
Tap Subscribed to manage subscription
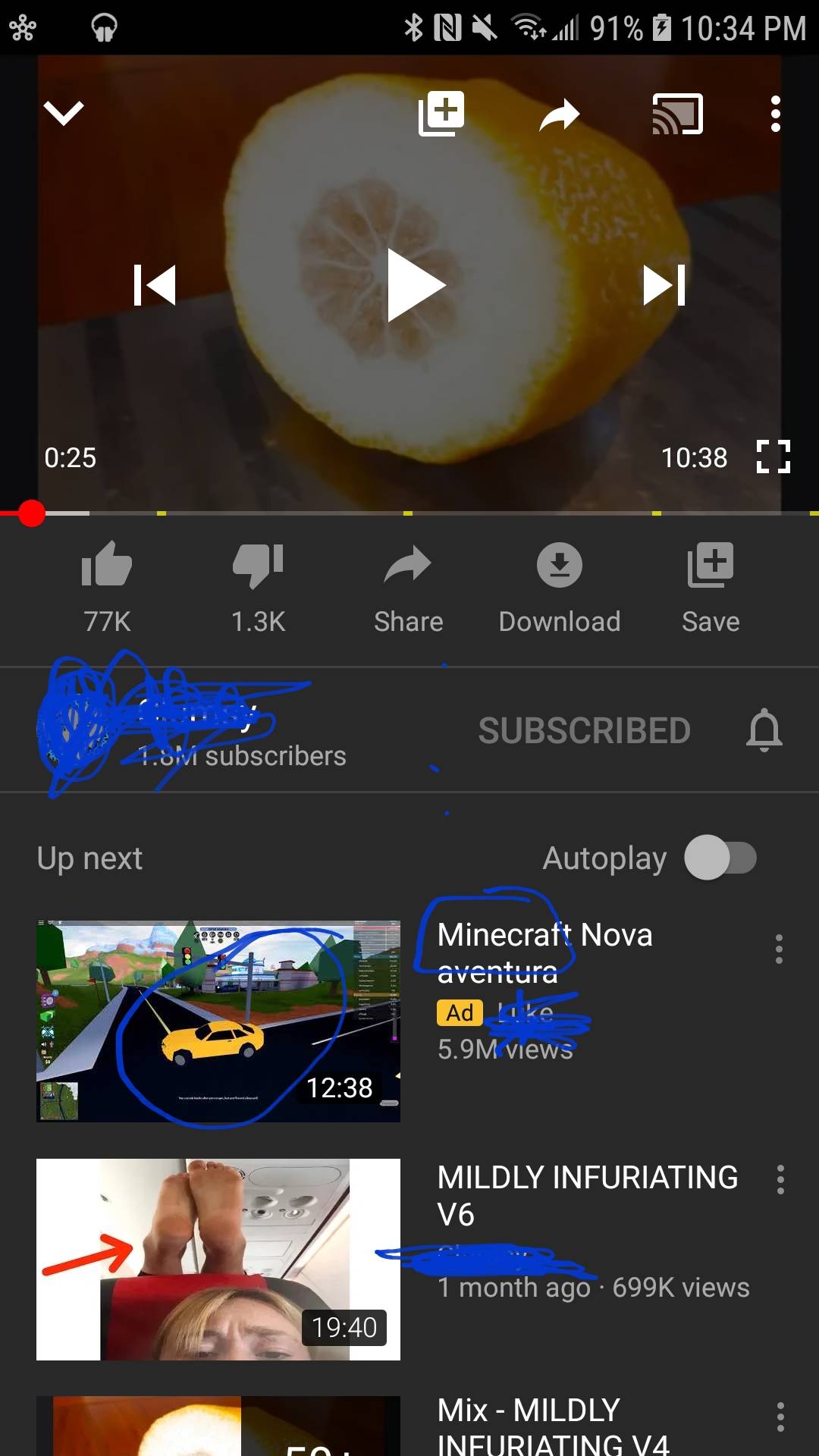click(585, 730)
